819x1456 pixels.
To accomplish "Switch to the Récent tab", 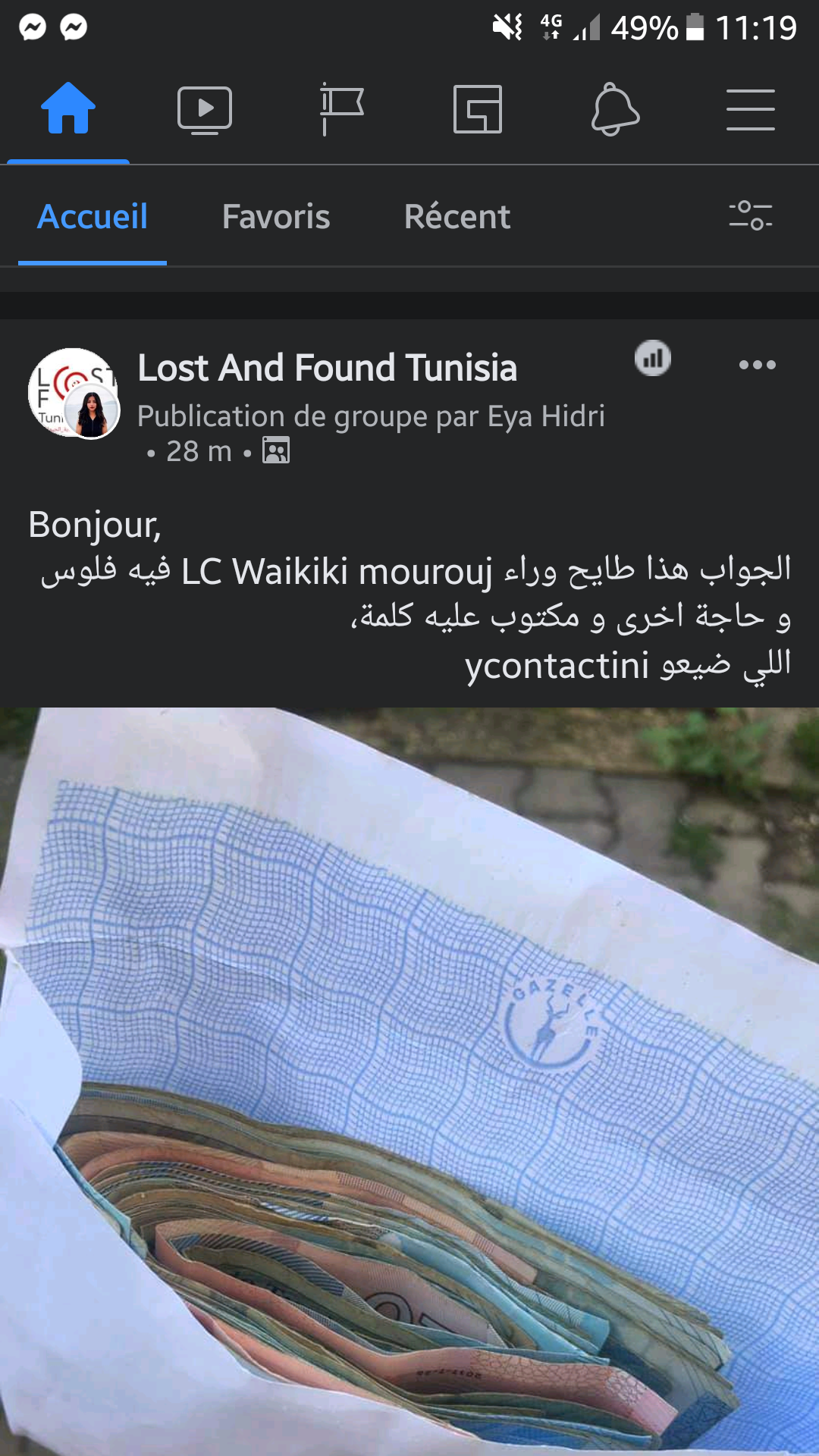I will [457, 217].
